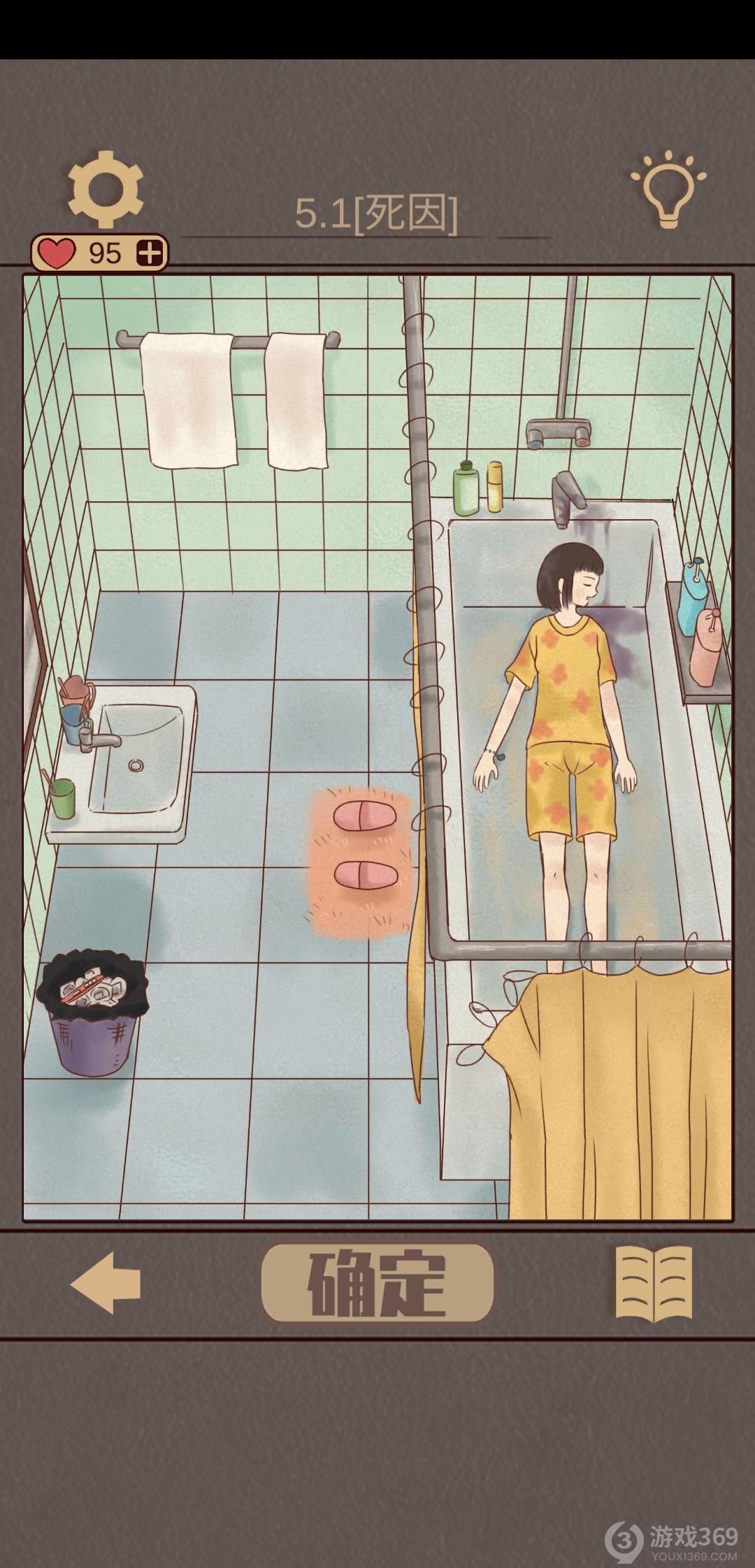Screen dimensions: 755x1568
Task: Go back with the arrow
Action: [106, 1283]
